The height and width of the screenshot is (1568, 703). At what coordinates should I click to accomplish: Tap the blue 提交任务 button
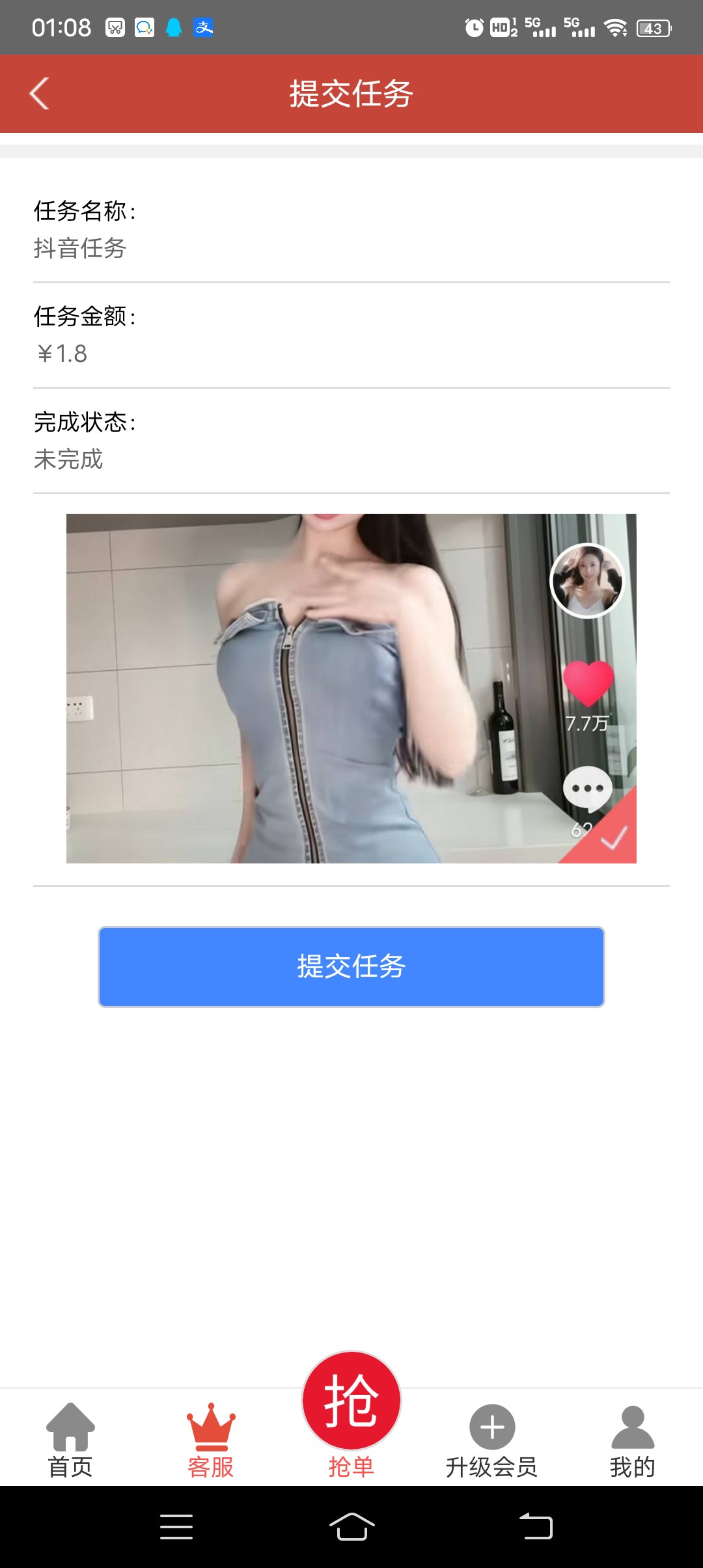point(351,967)
